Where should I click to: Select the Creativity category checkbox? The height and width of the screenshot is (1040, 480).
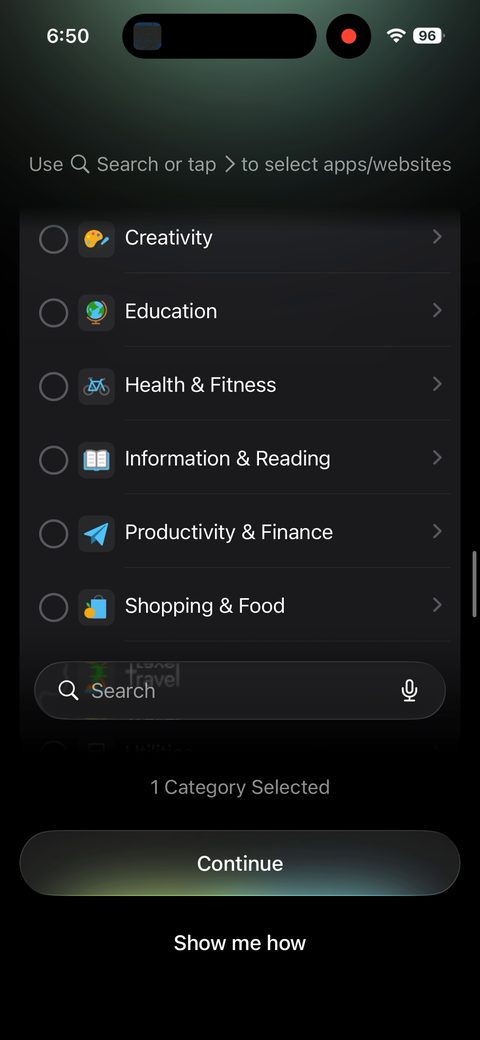click(x=54, y=239)
